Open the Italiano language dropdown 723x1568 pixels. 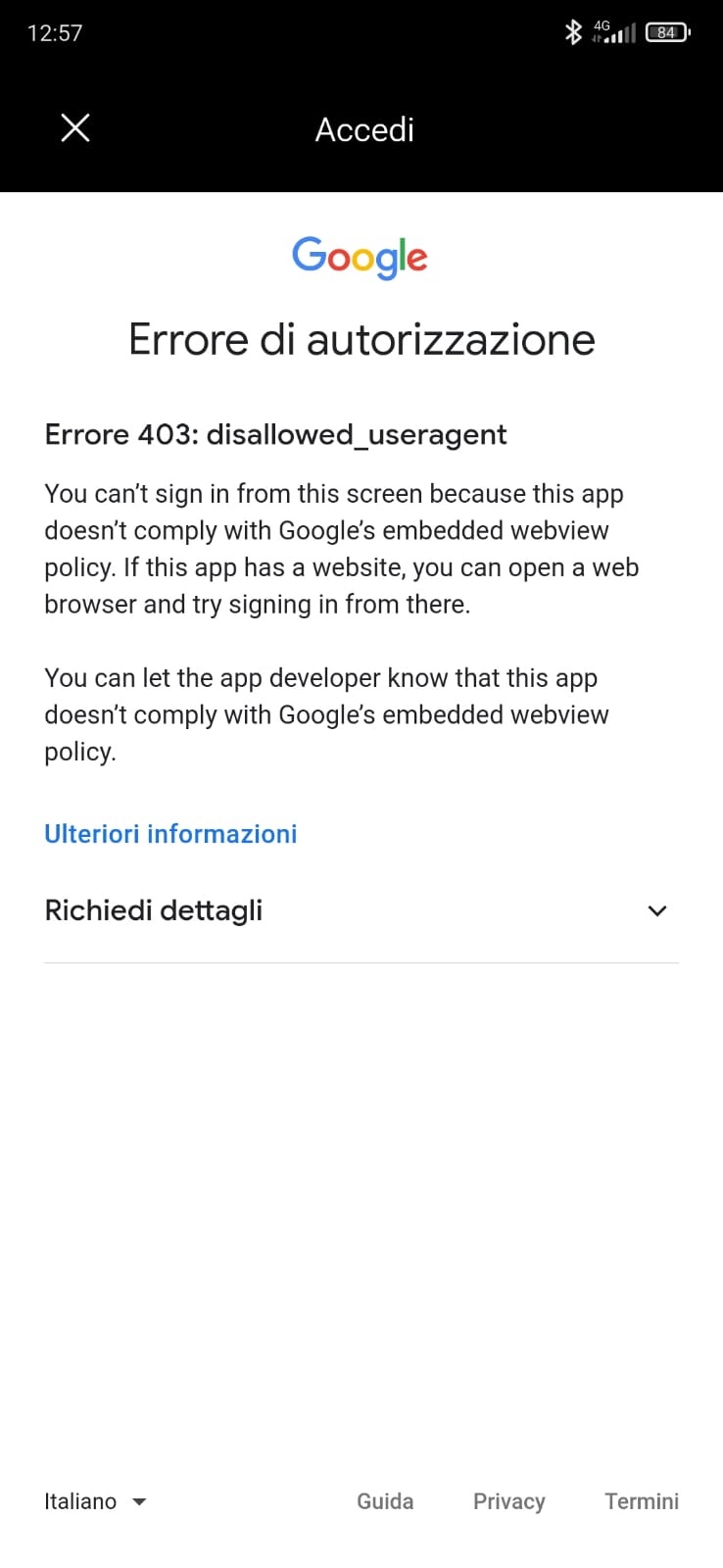coord(95,1501)
